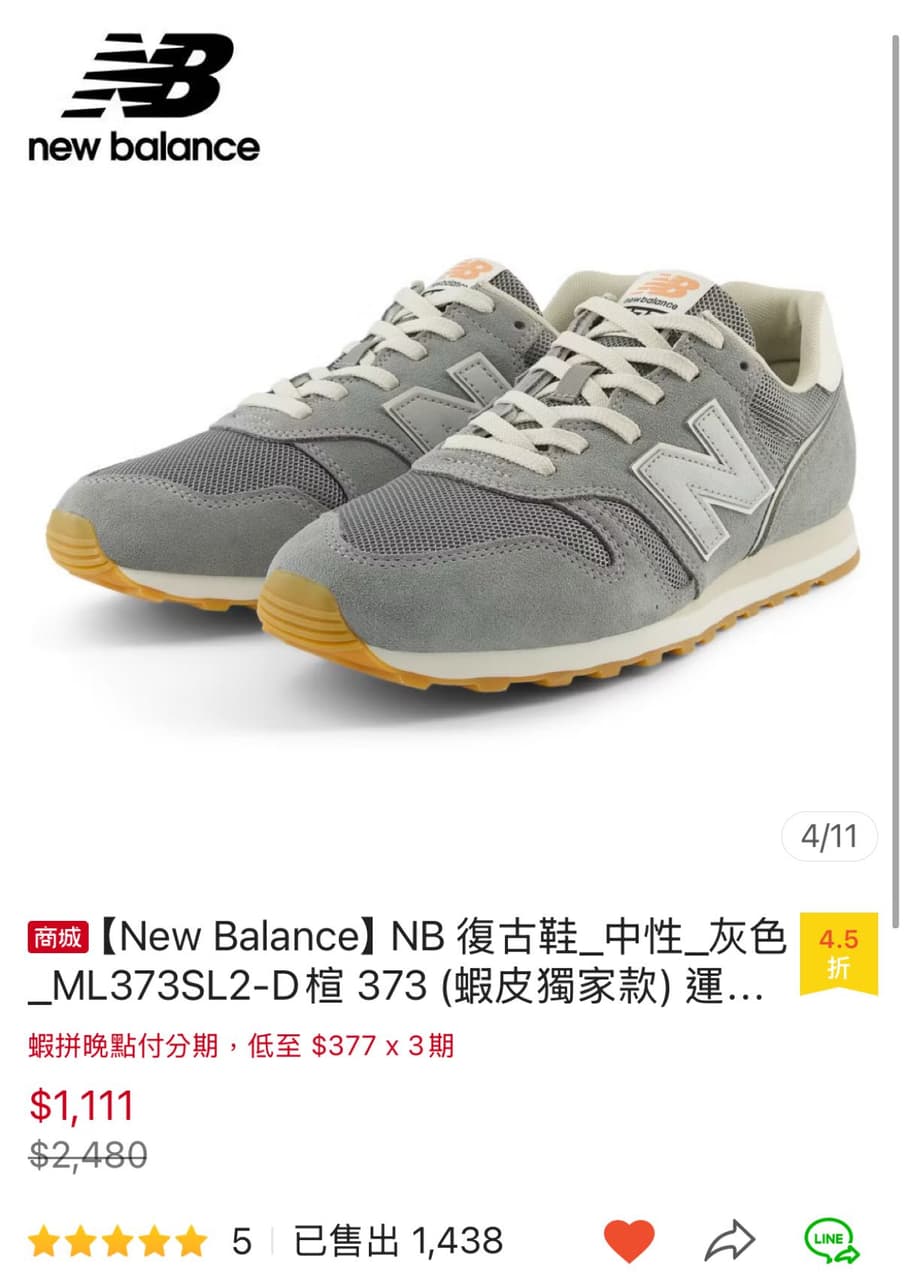Share this product via the arrow icon
Image resolution: width=906 pixels, height=1279 pixels.
[x=729, y=1241]
